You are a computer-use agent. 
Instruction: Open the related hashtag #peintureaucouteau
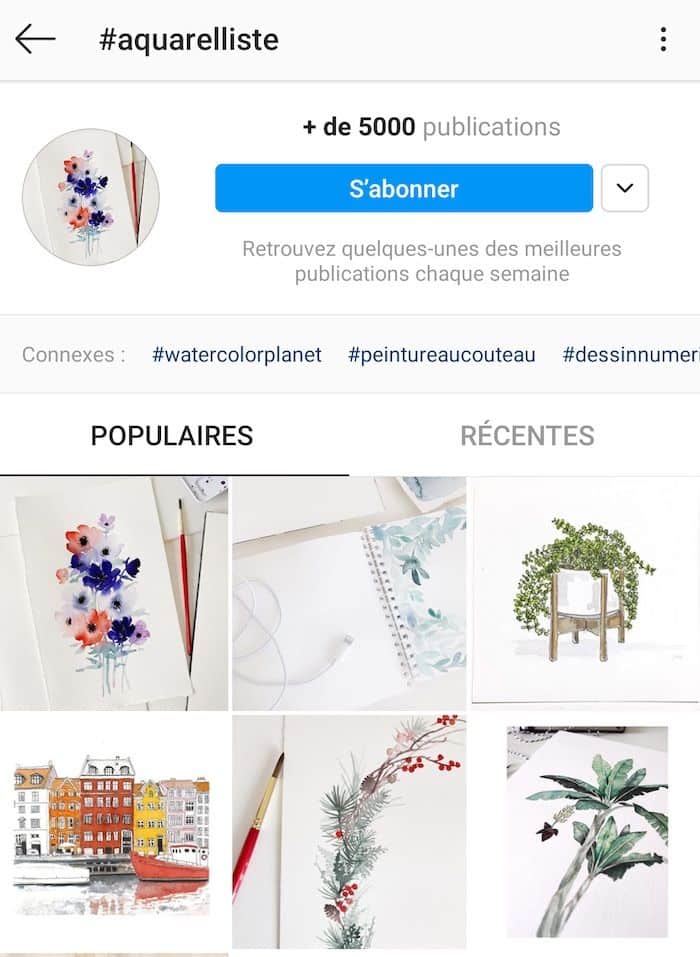441,354
